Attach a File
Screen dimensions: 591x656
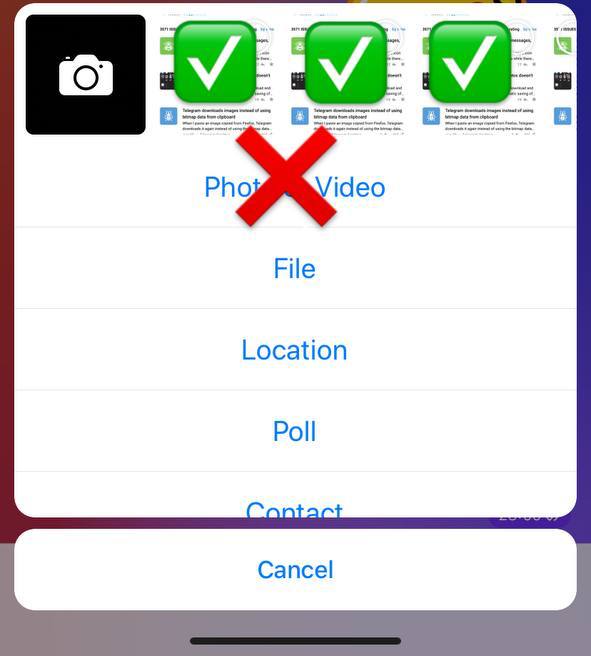click(x=295, y=268)
